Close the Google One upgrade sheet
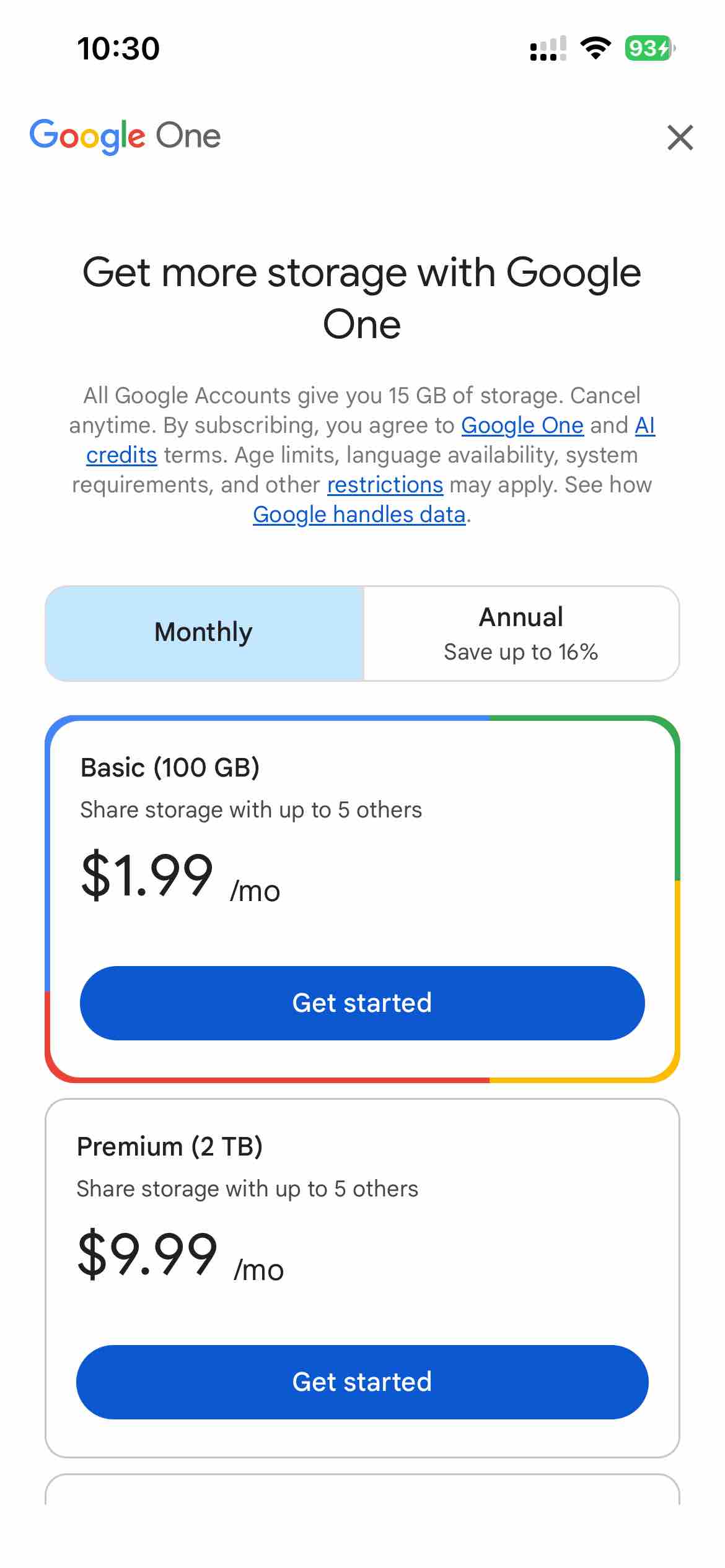This screenshot has width=725, height=1568. click(x=680, y=137)
